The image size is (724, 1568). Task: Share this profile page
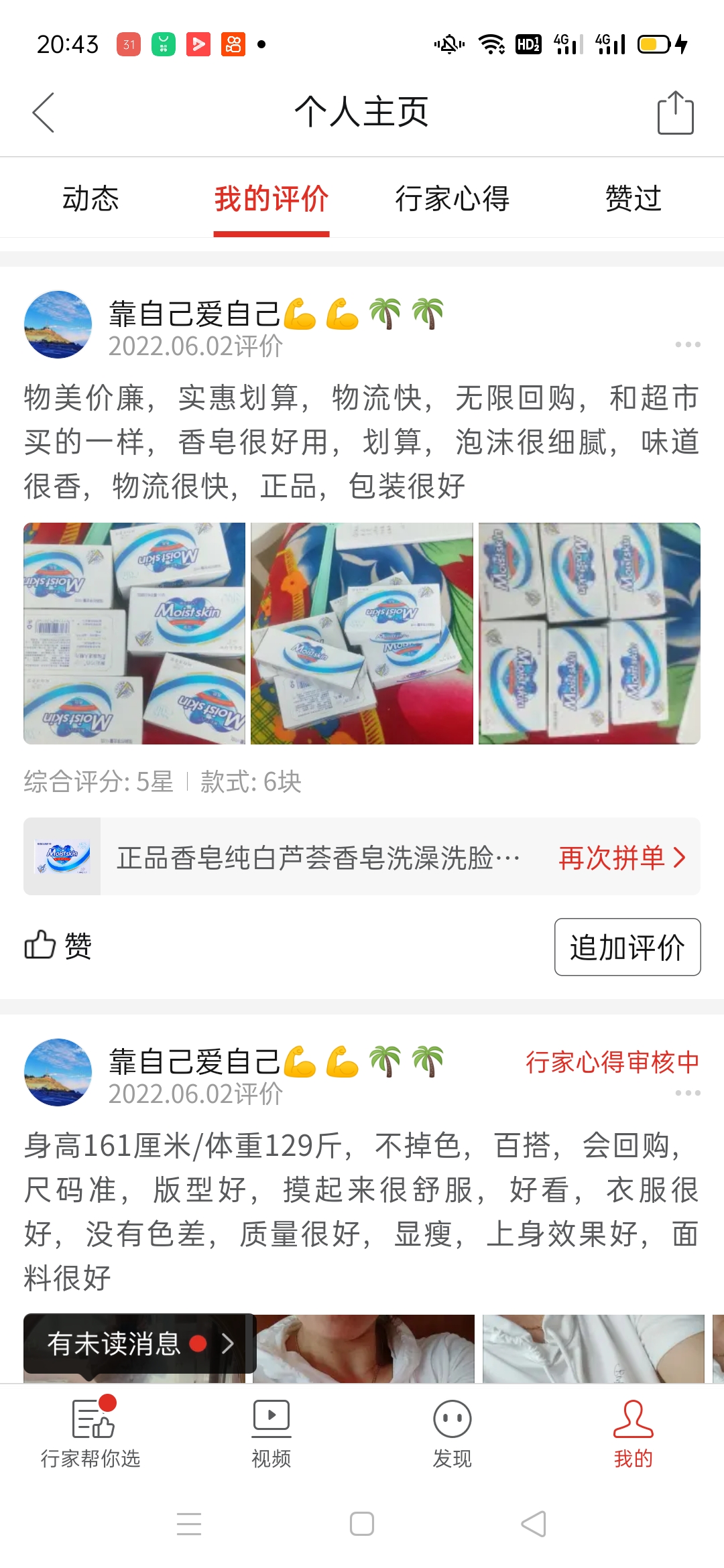[675, 113]
